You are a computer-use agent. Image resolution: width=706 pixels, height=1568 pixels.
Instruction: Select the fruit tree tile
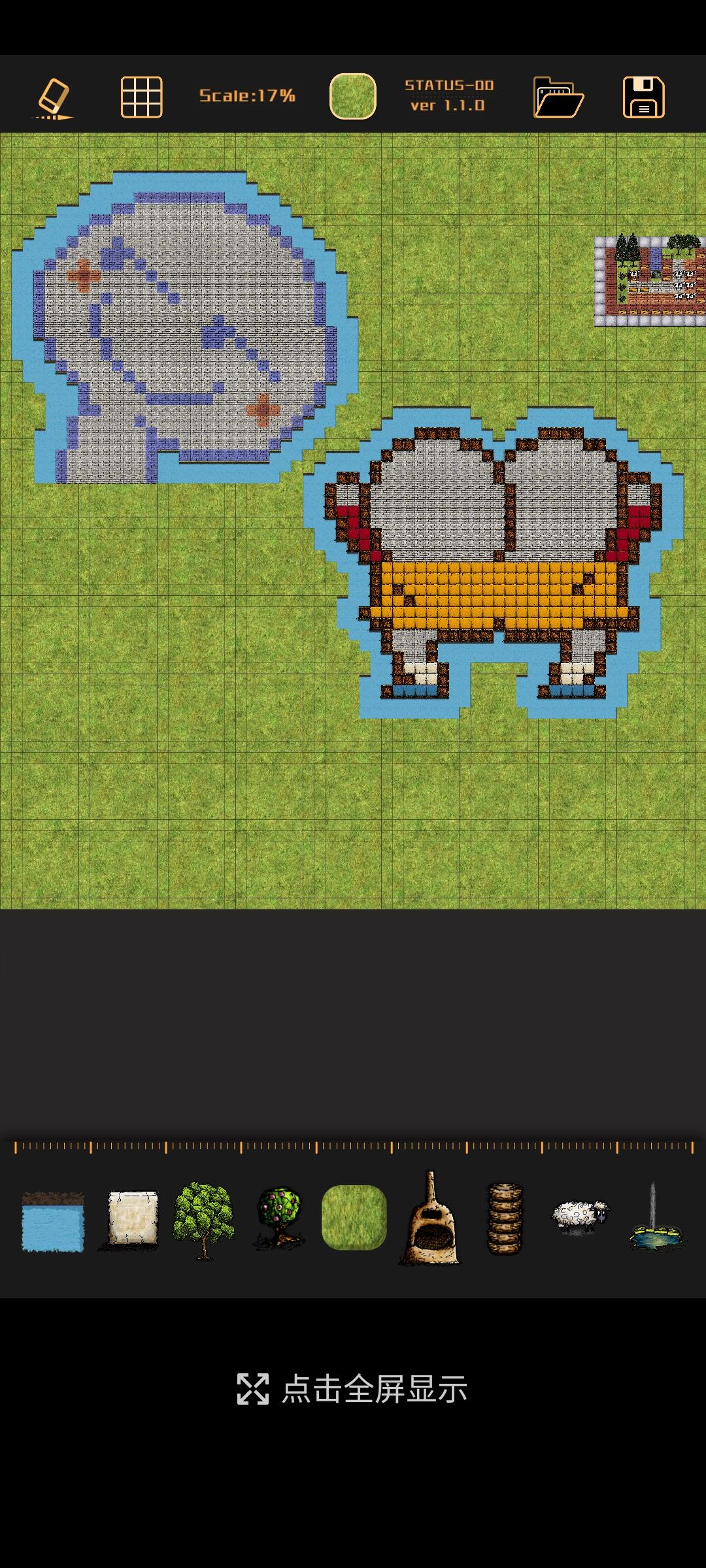click(278, 1217)
